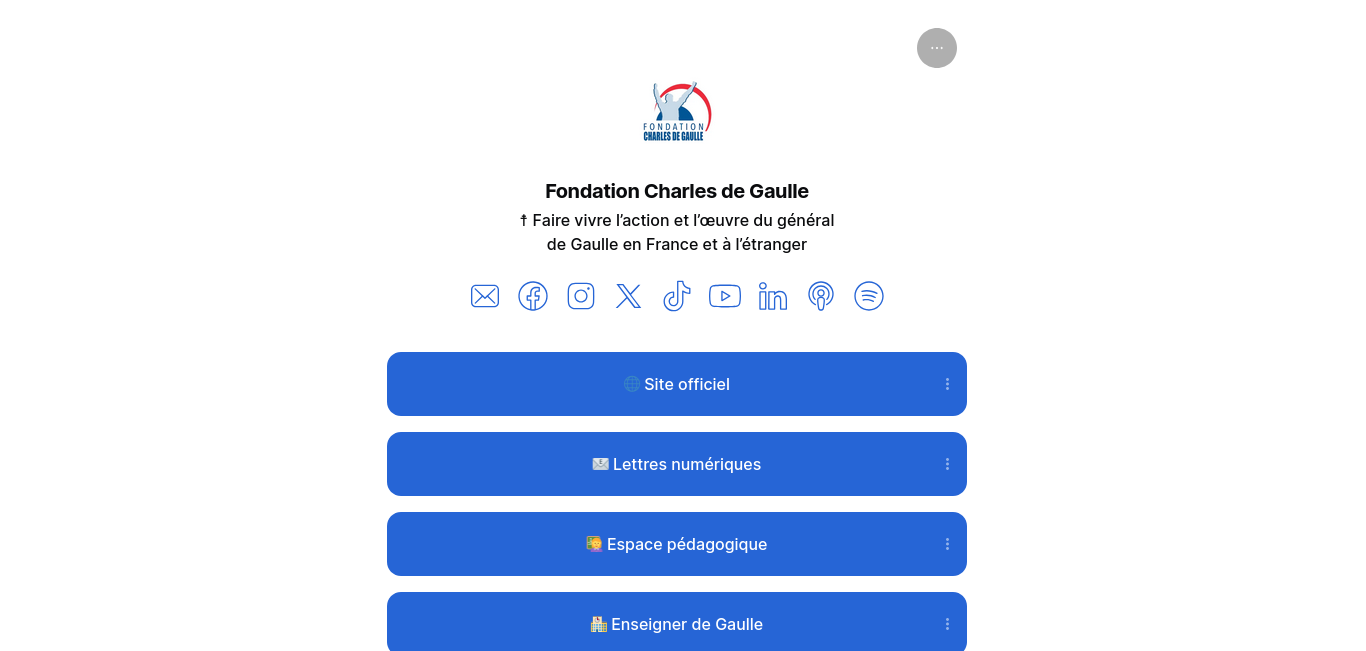The height and width of the screenshot is (651, 1366).
Task: Open the email envelope icon
Action: (485, 296)
